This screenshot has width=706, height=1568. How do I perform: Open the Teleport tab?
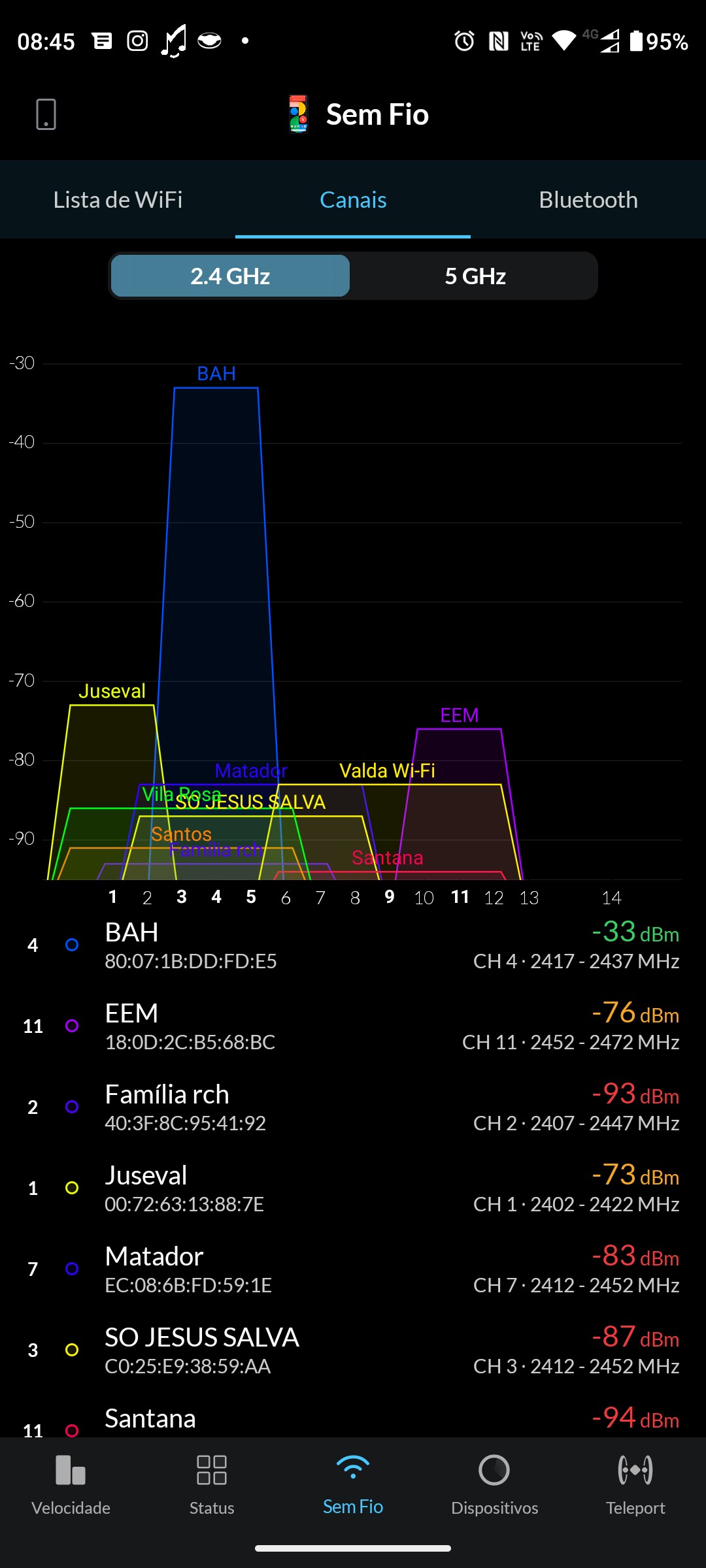(635, 1484)
